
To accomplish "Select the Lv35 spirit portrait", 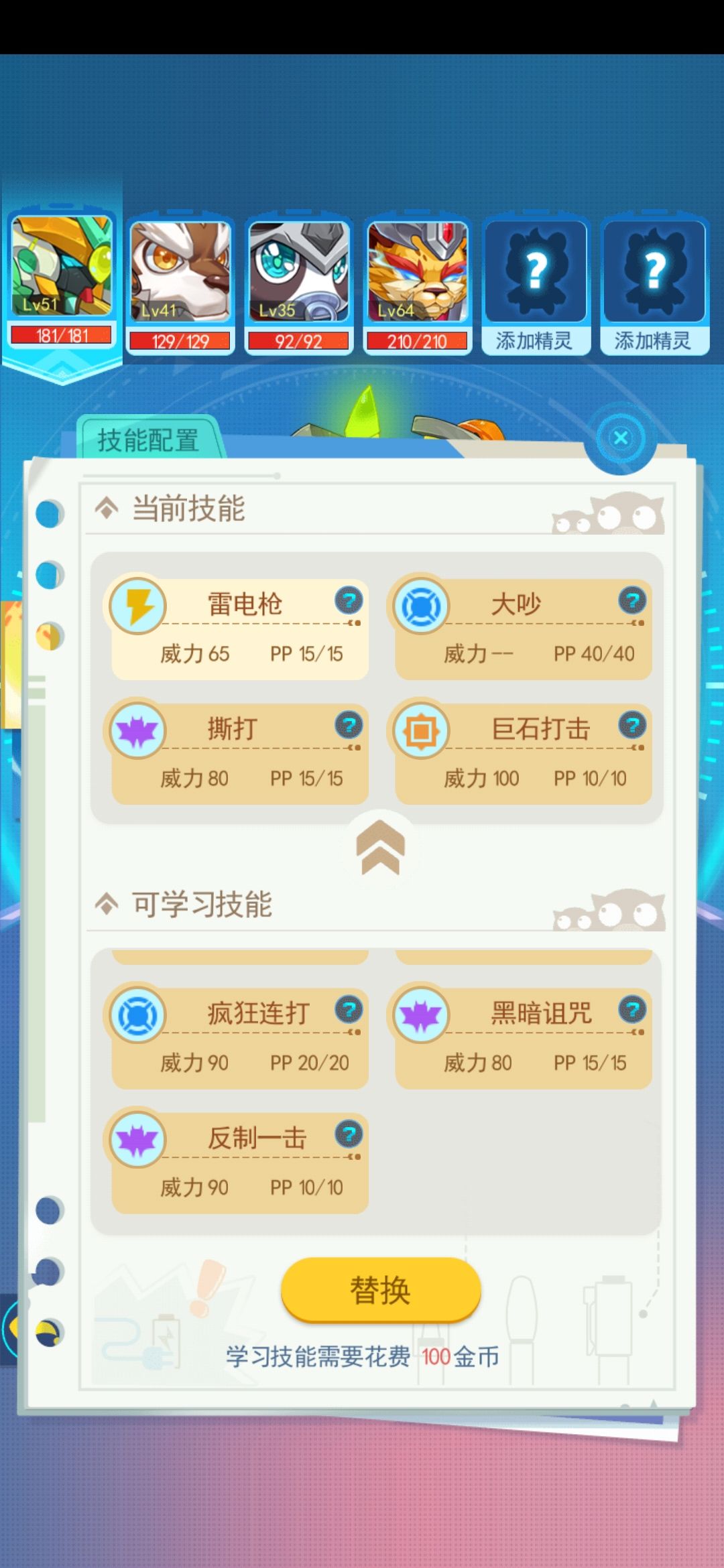I will coord(299,285).
